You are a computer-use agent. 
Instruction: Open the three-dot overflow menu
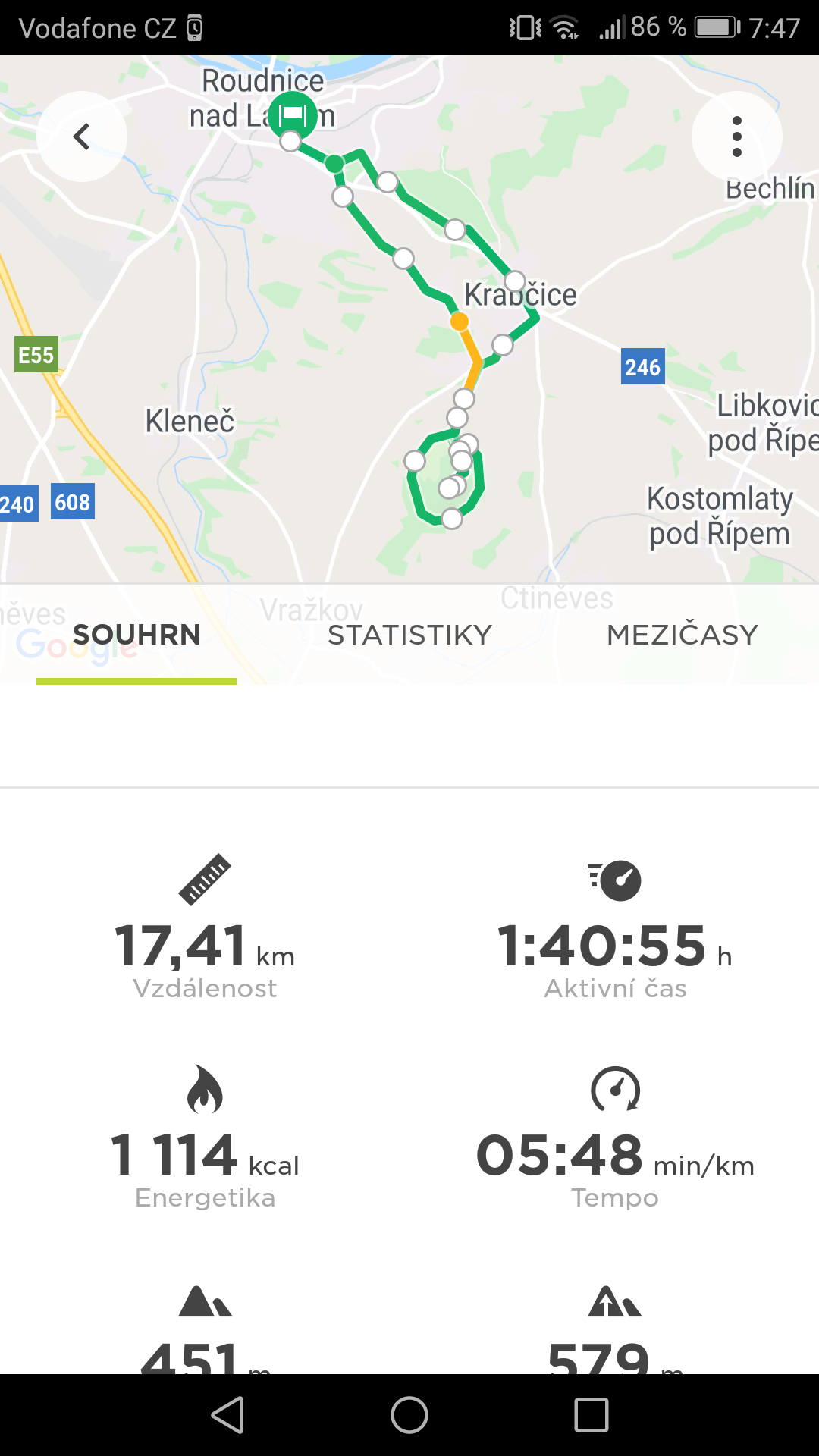(736, 136)
